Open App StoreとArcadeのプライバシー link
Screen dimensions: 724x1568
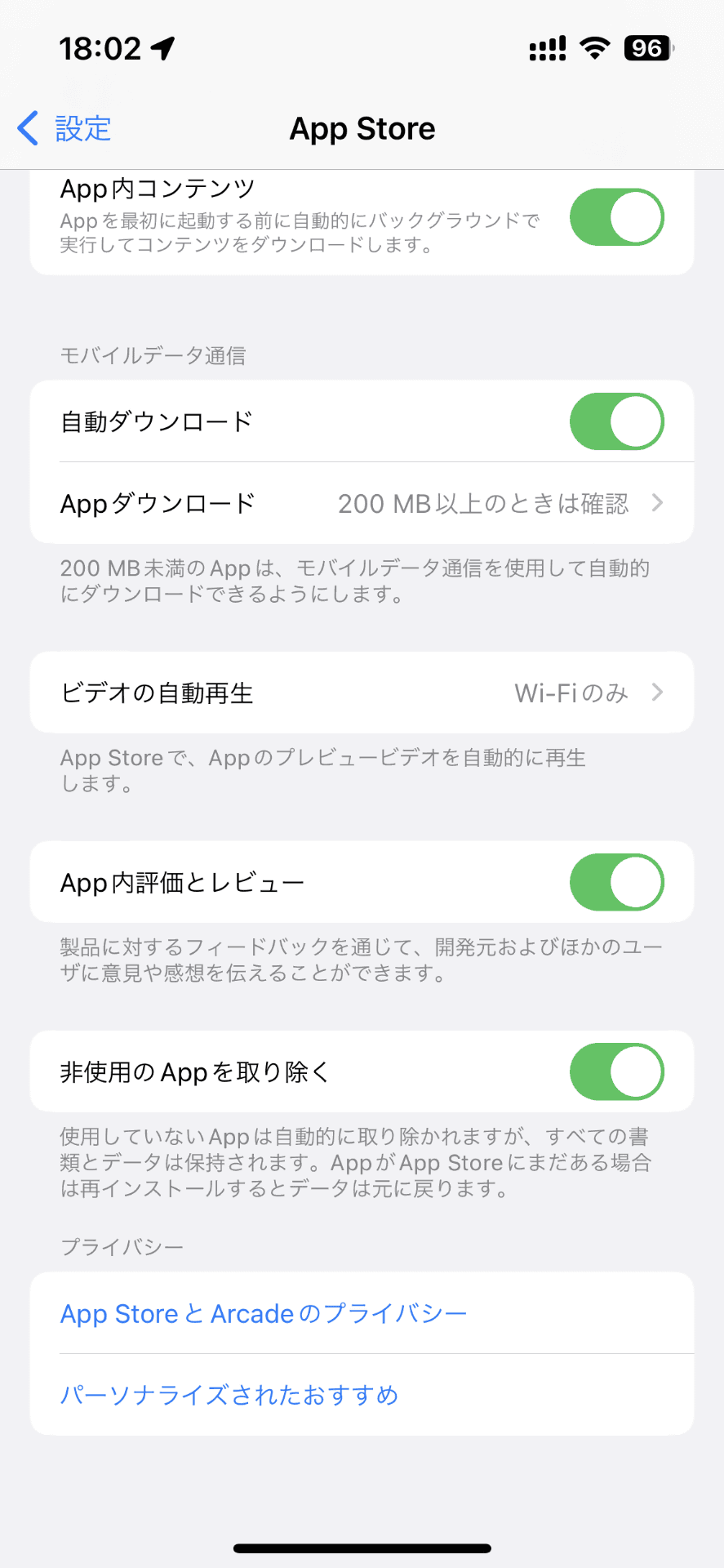click(264, 1313)
